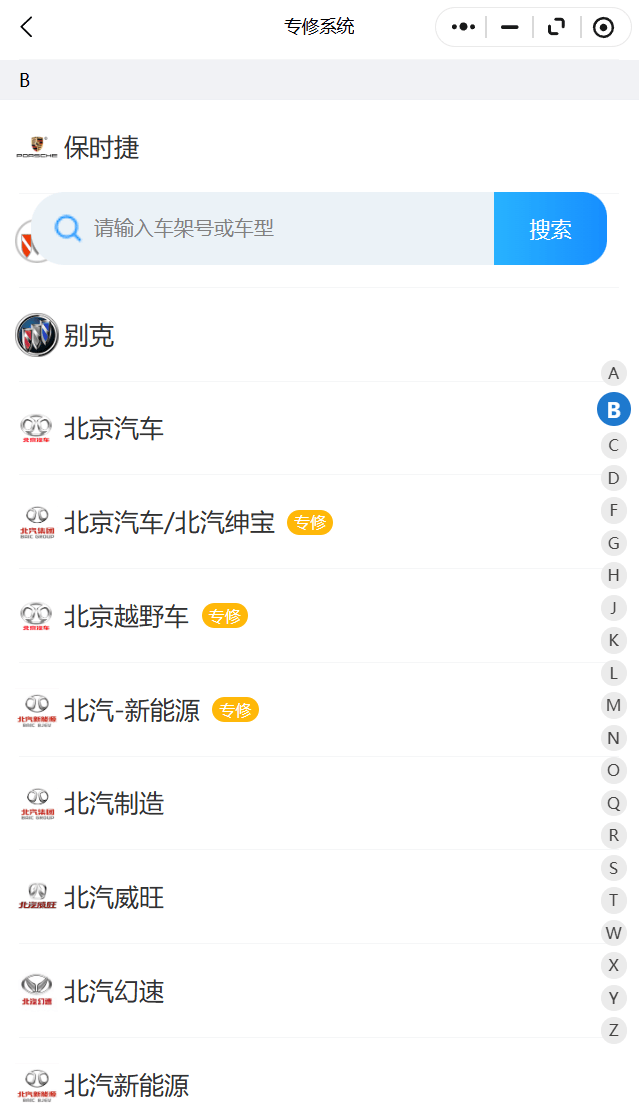Viewport: 639px width, 1115px height.
Task: Choose 北京汽车 from the list
Action: pos(114,430)
